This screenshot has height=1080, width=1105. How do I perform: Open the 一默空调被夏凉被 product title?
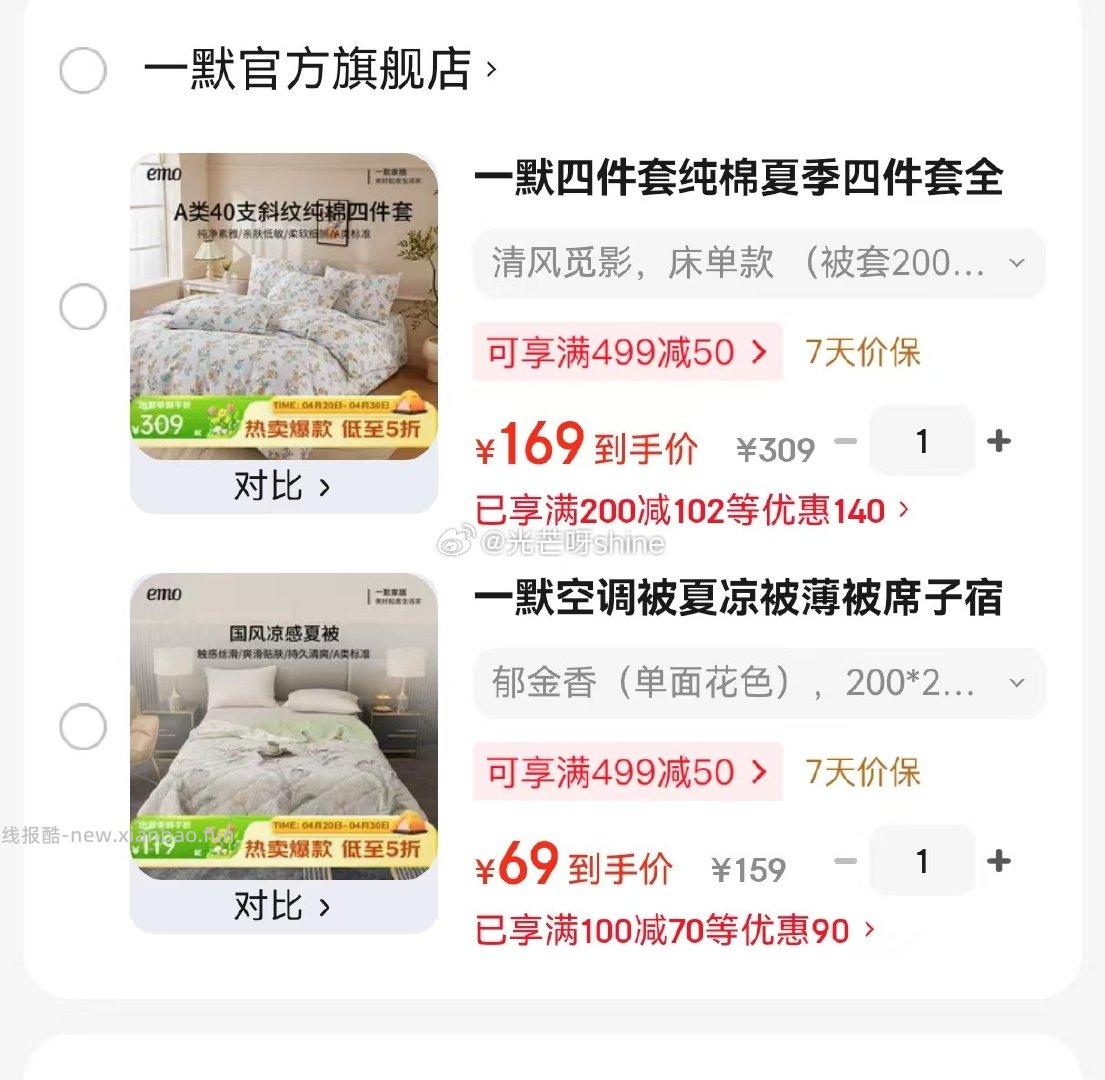(738, 600)
